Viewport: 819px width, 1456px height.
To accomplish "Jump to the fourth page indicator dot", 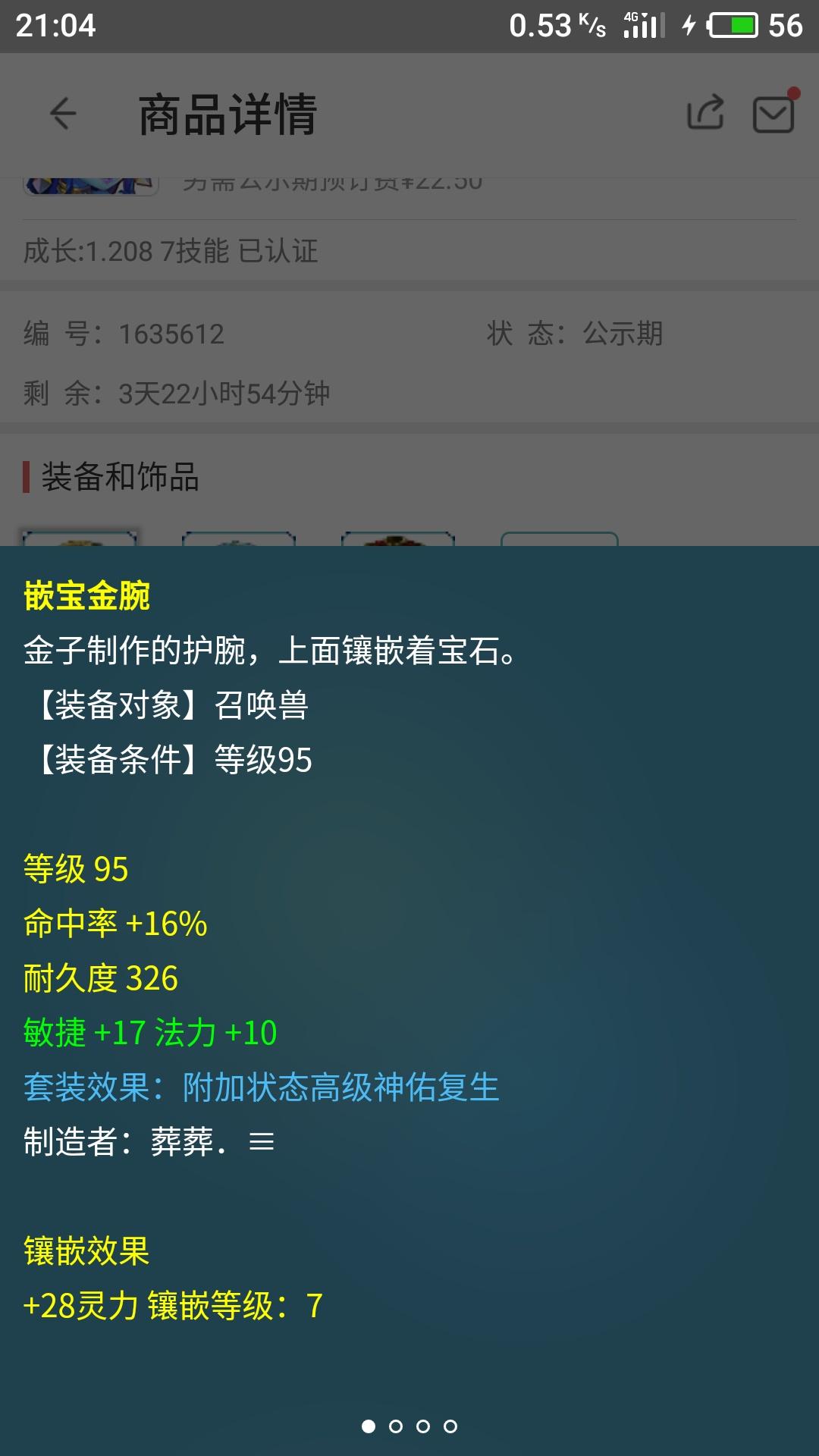I will pos(450,1426).
